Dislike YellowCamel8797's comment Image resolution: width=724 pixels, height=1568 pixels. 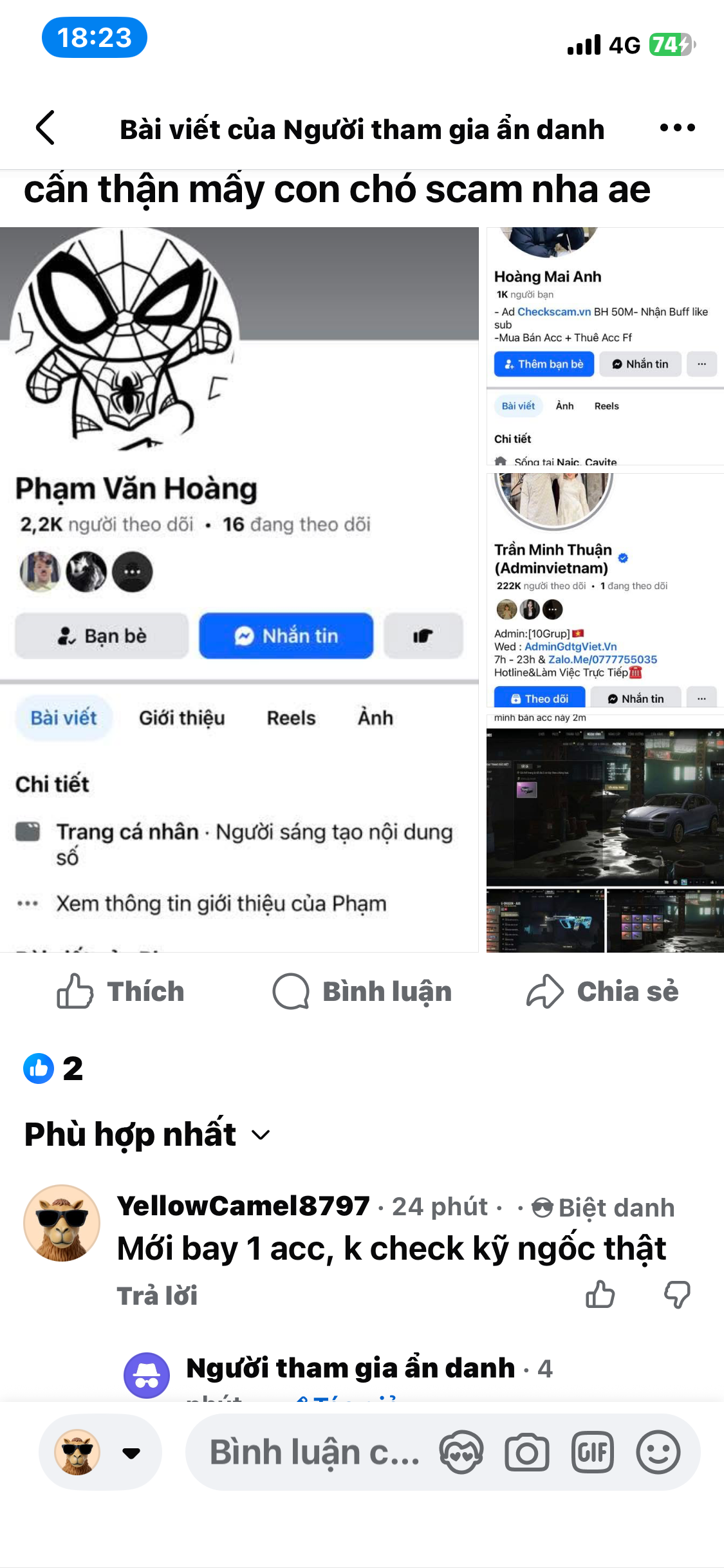pos(677,1294)
